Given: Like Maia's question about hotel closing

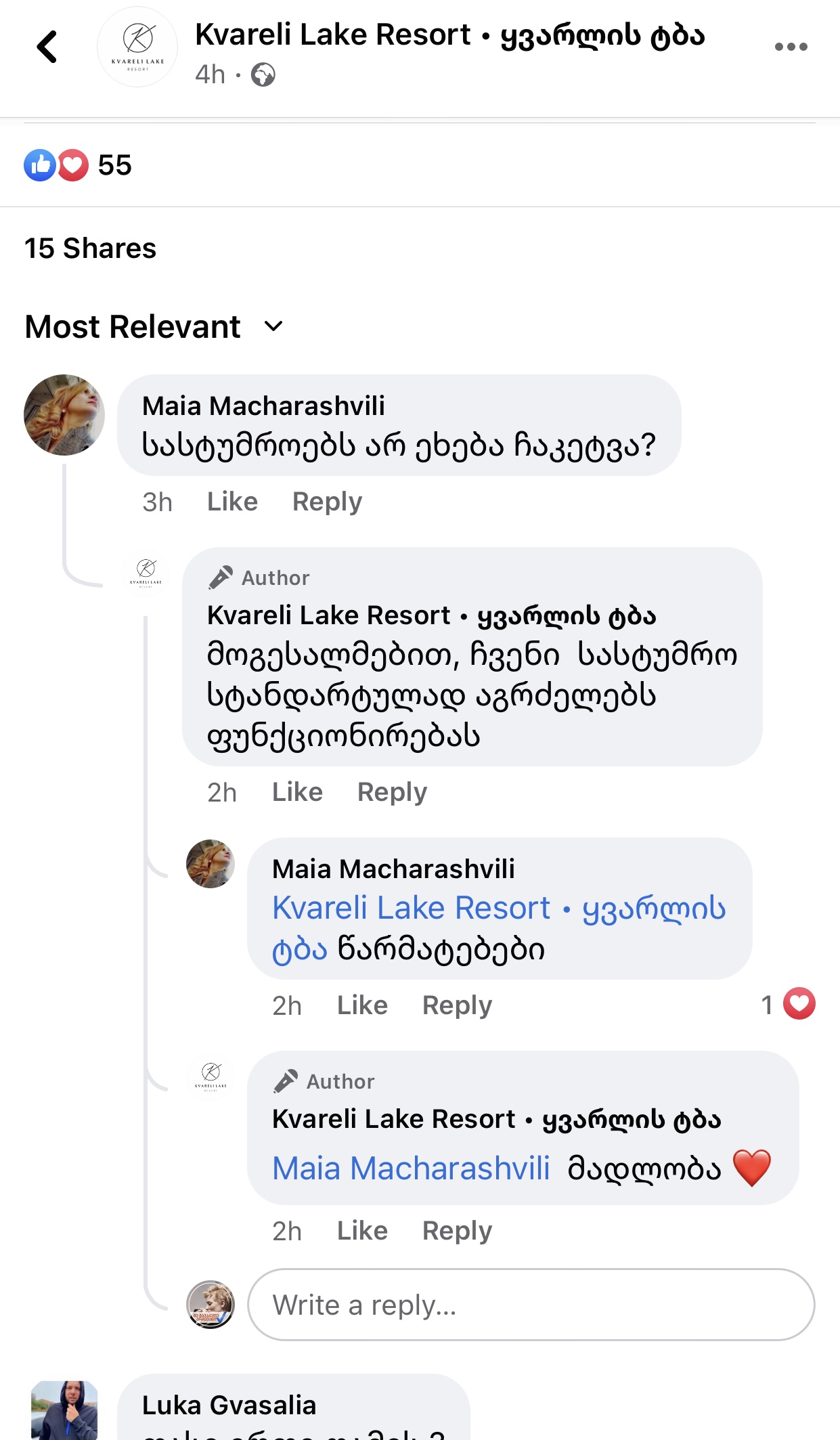Looking at the screenshot, I should pyautogui.click(x=232, y=502).
